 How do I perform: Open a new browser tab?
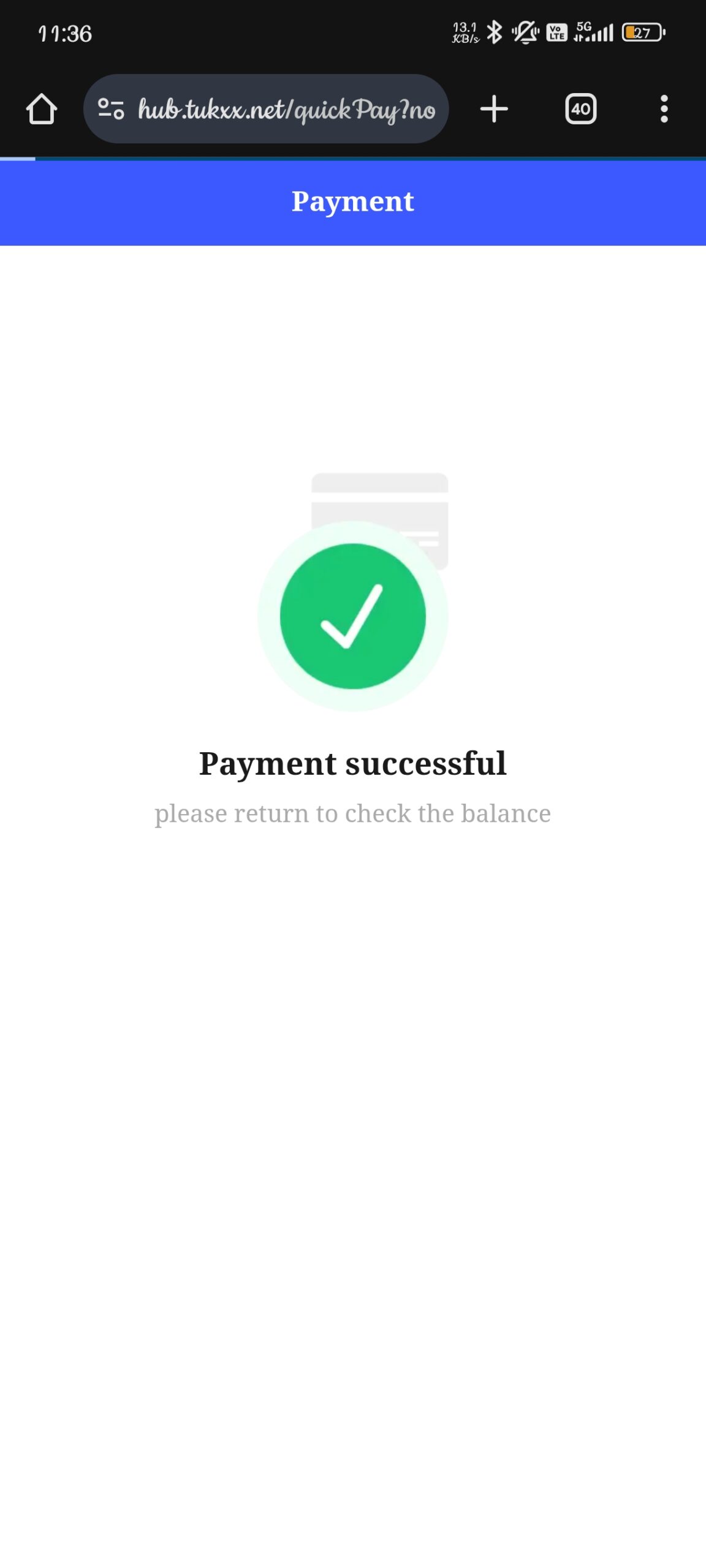494,109
